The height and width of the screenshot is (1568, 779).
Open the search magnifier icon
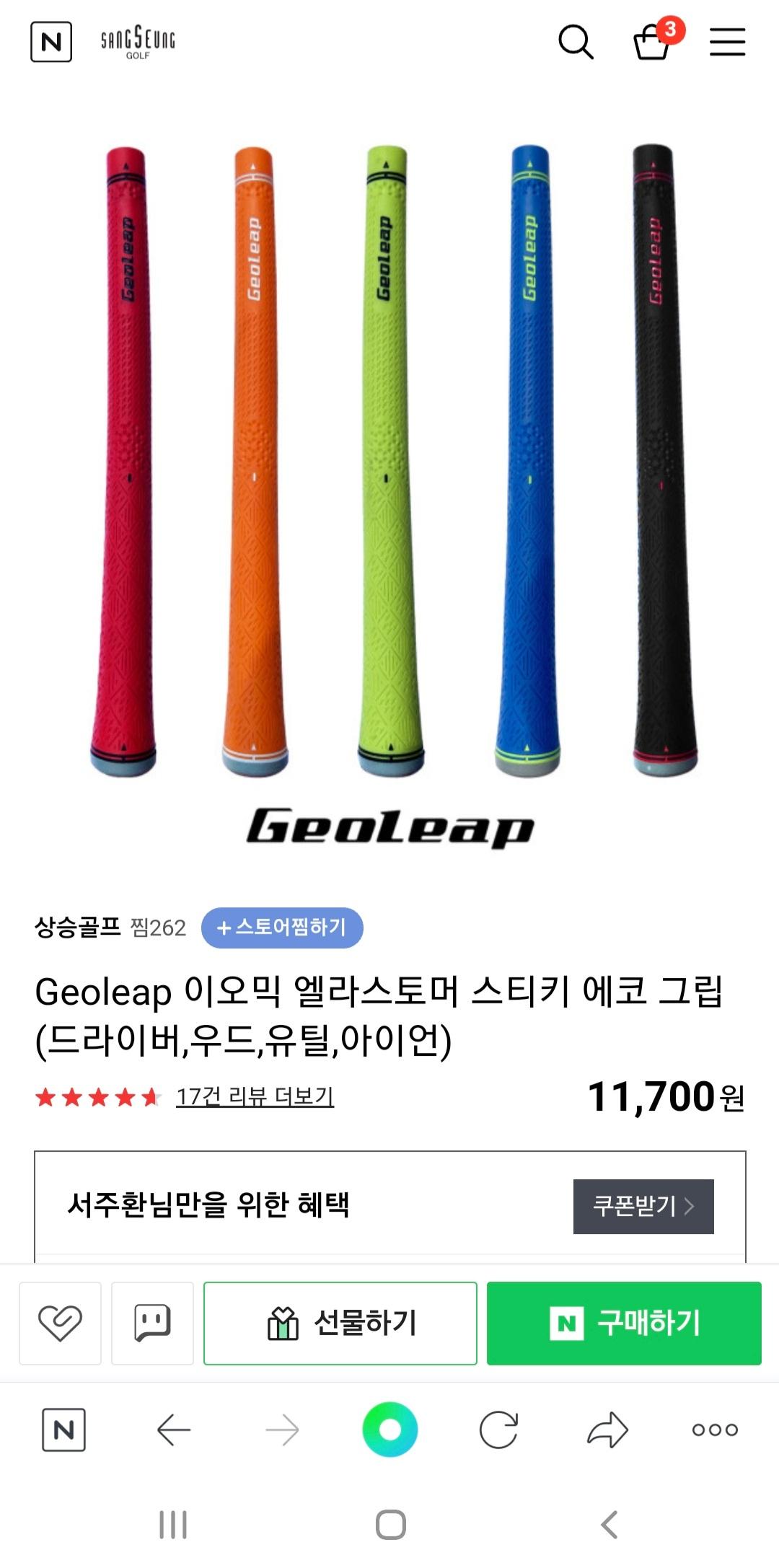point(576,42)
